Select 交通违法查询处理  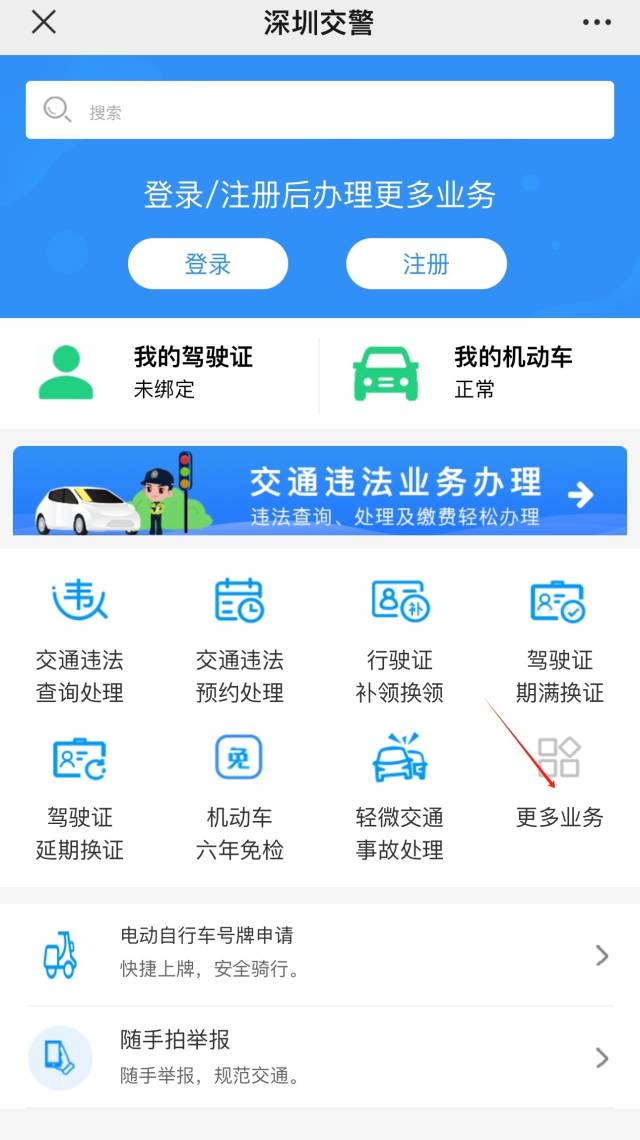click(x=80, y=640)
